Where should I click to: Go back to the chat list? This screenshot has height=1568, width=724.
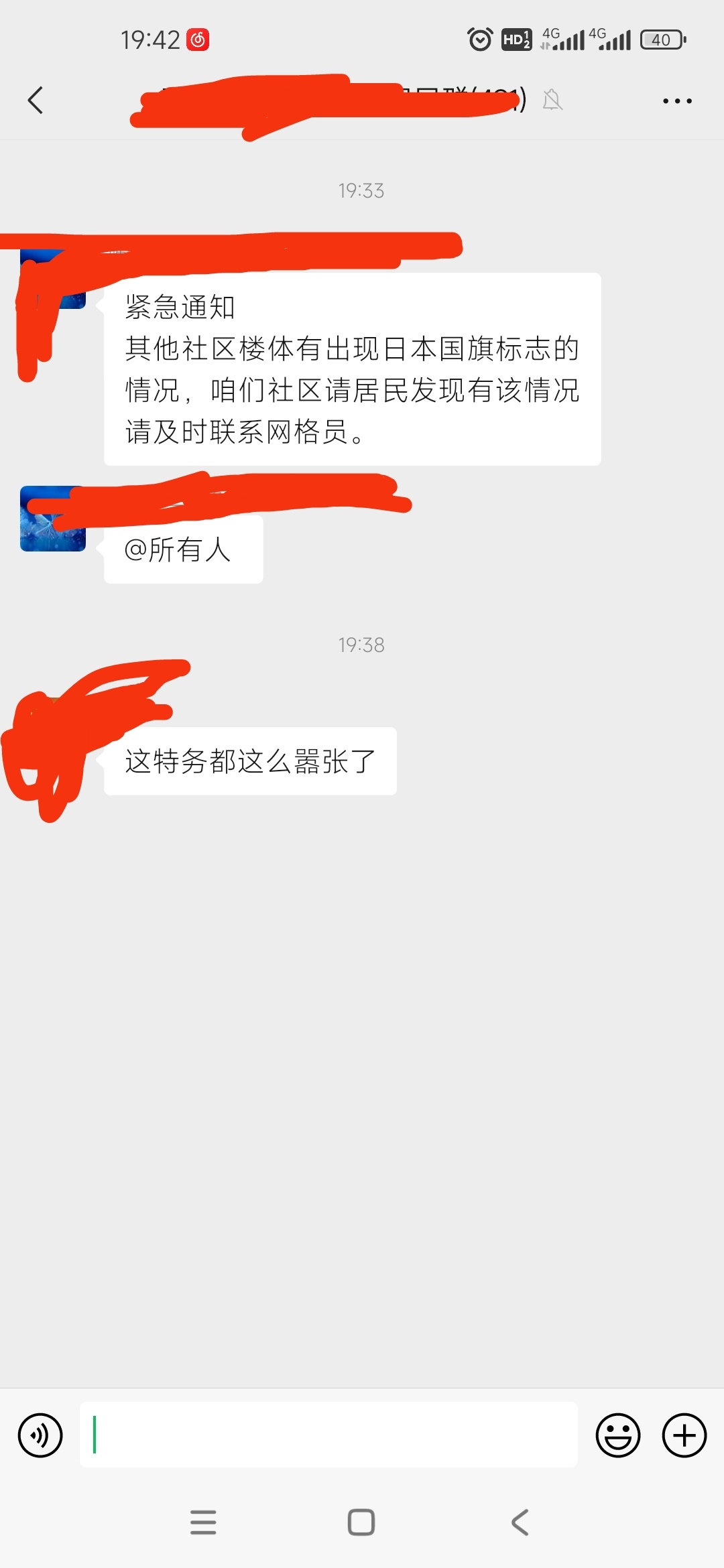tap(36, 101)
